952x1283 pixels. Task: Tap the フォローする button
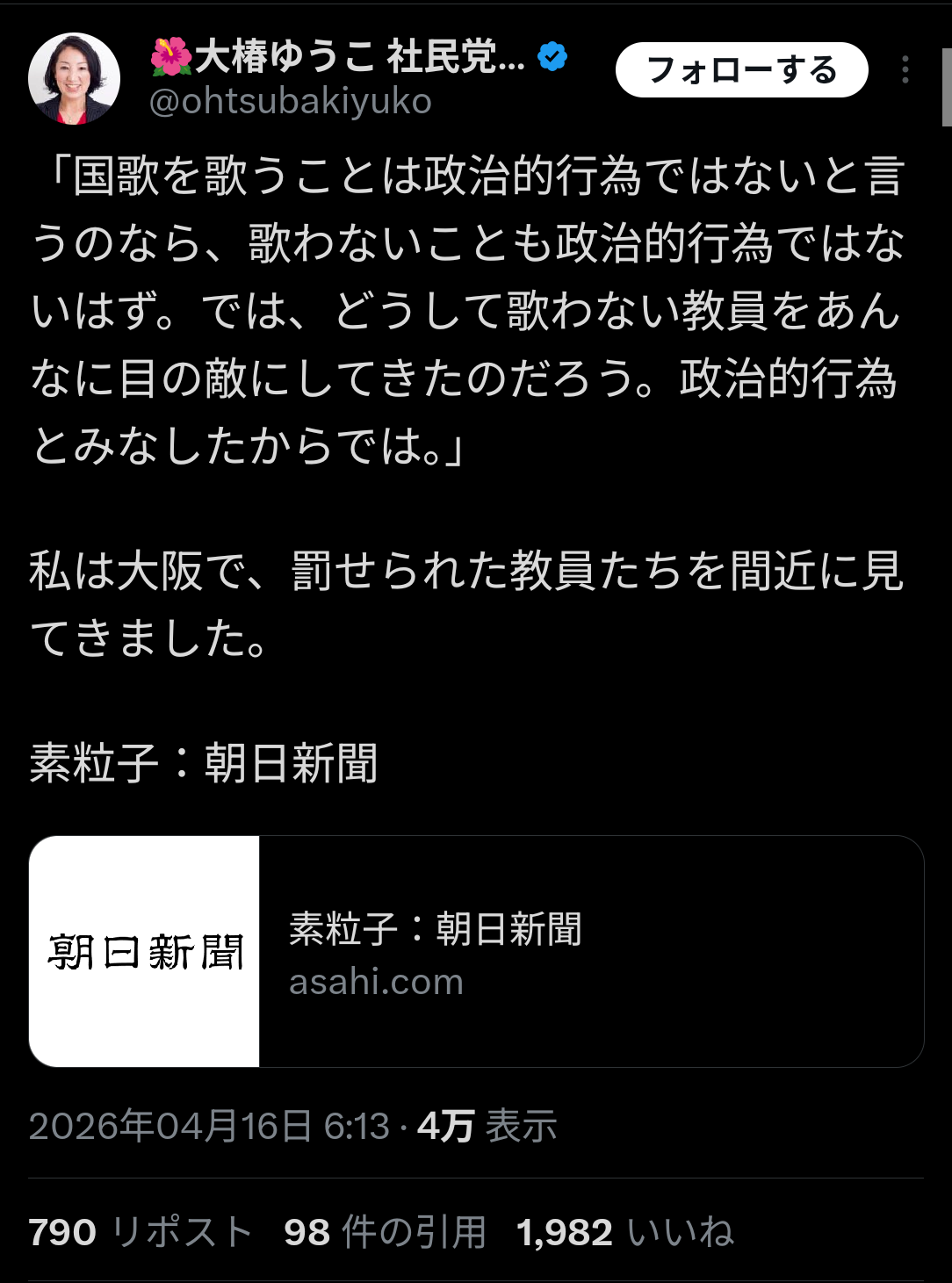tap(741, 70)
